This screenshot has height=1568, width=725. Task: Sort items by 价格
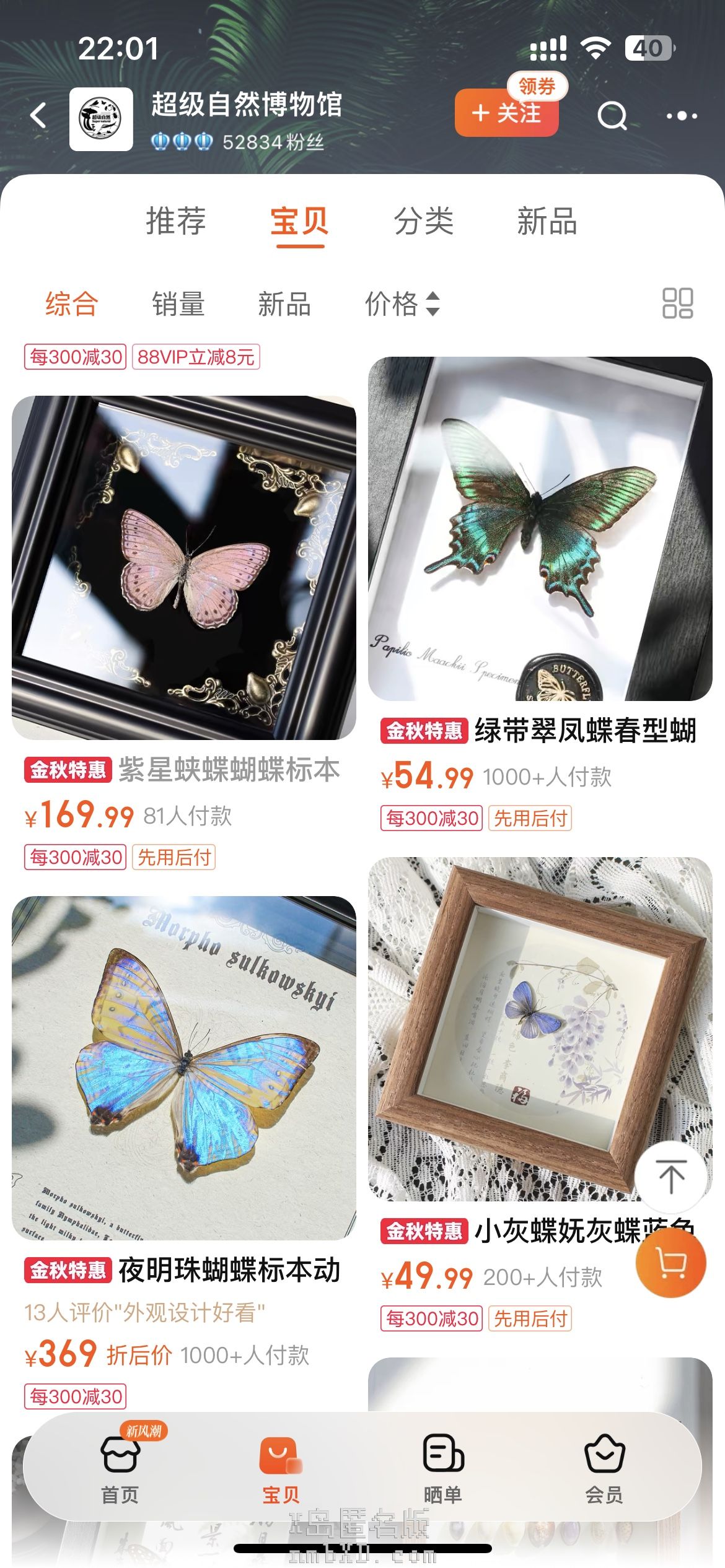pos(402,304)
